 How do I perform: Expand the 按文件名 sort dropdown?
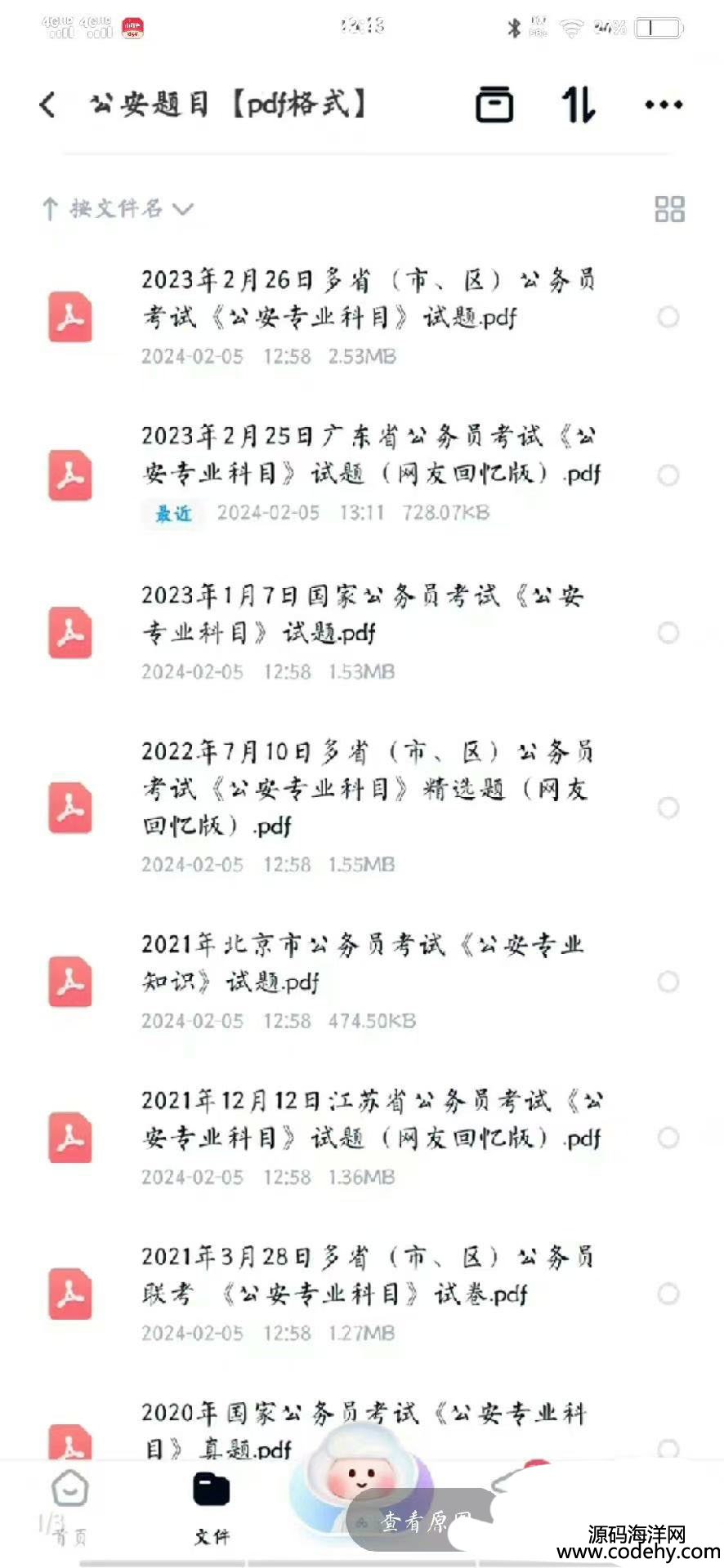tap(118, 208)
